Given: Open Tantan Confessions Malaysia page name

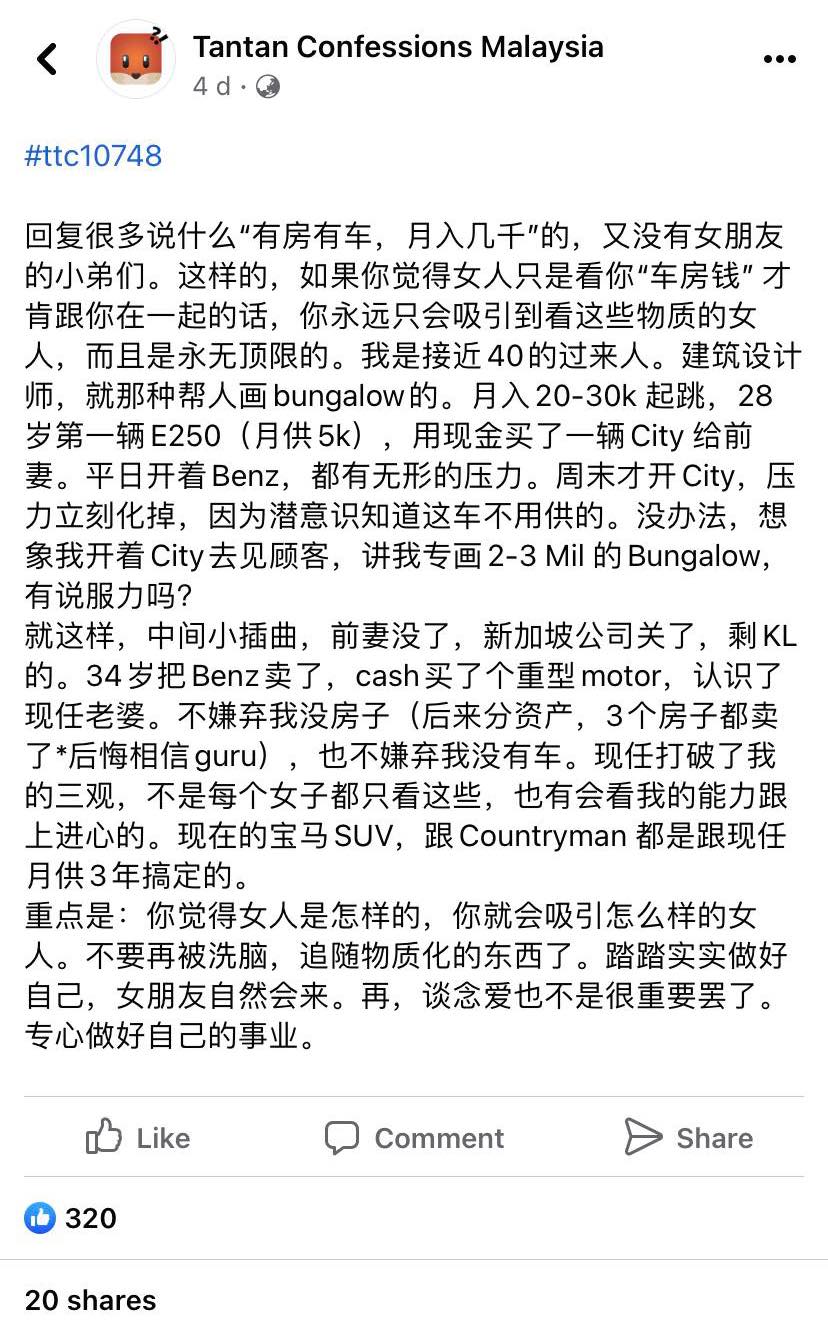Looking at the screenshot, I should coord(398,46).
